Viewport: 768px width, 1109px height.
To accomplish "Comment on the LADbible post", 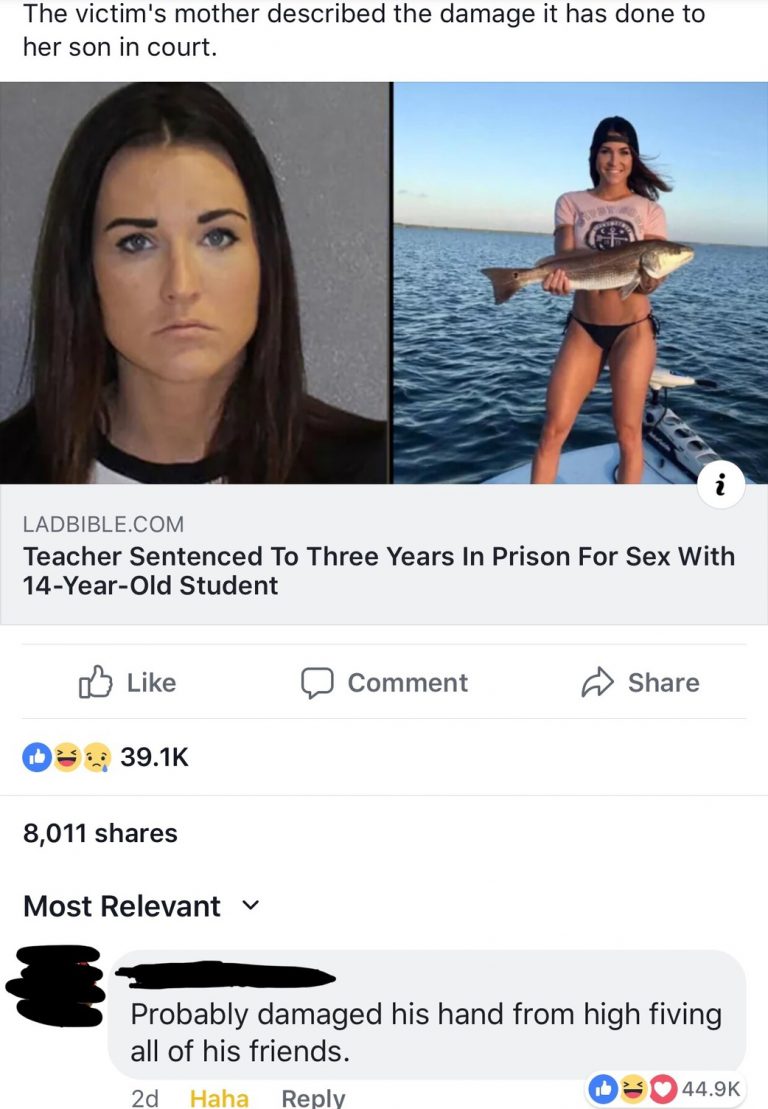I will pyautogui.click(x=385, y=683).
